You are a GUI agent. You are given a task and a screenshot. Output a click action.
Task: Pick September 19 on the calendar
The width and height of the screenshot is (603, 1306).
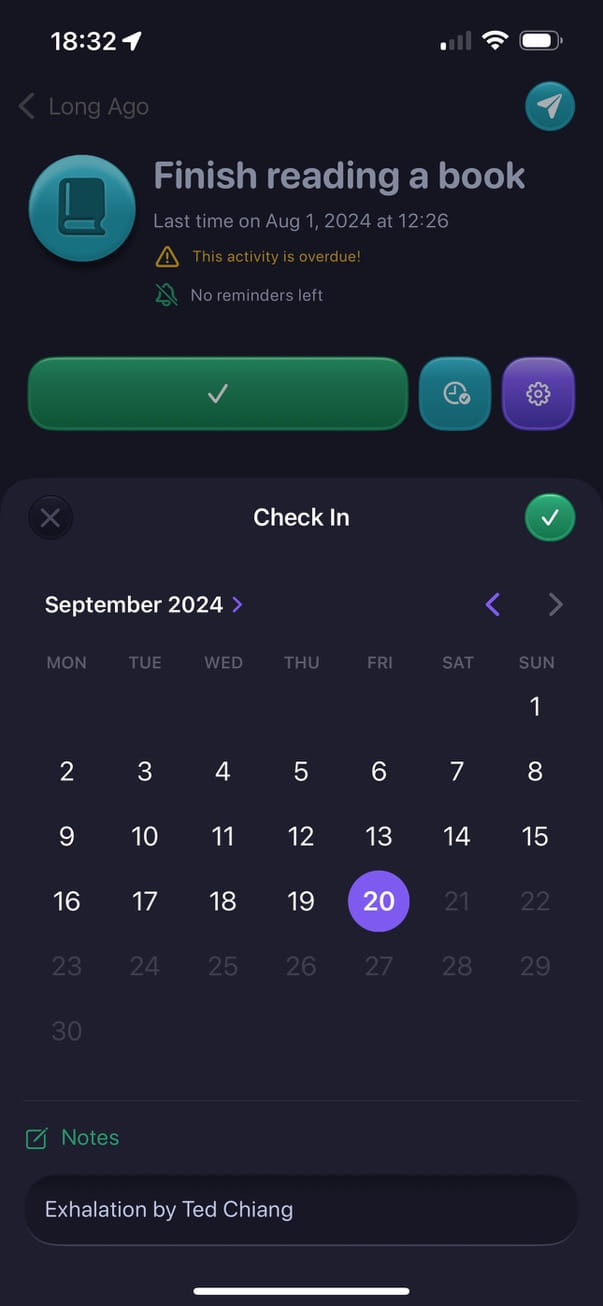[x=301, y=902]
